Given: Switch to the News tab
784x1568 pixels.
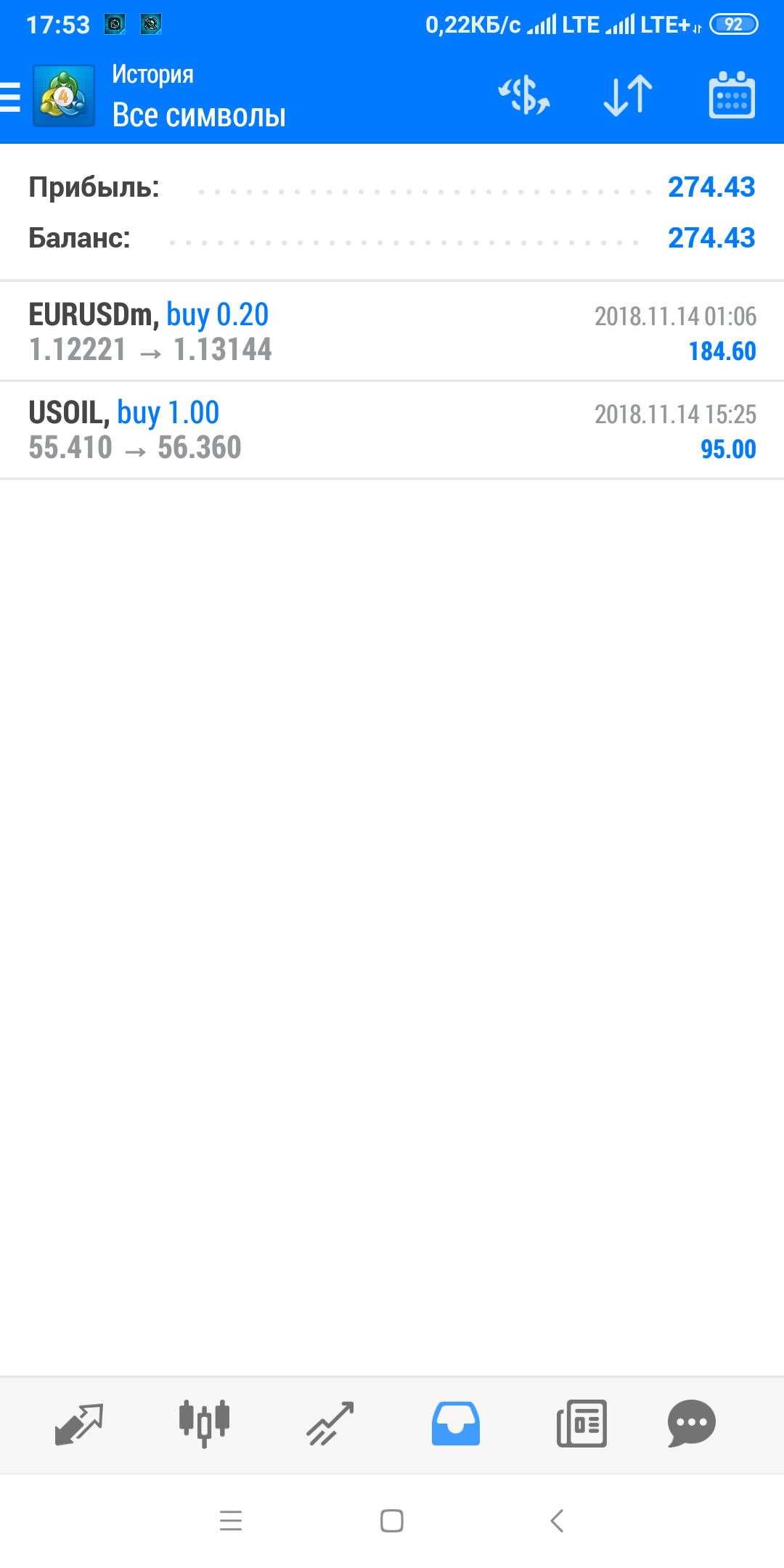Looking at the screenshot, I should [x=581, y=1424].
